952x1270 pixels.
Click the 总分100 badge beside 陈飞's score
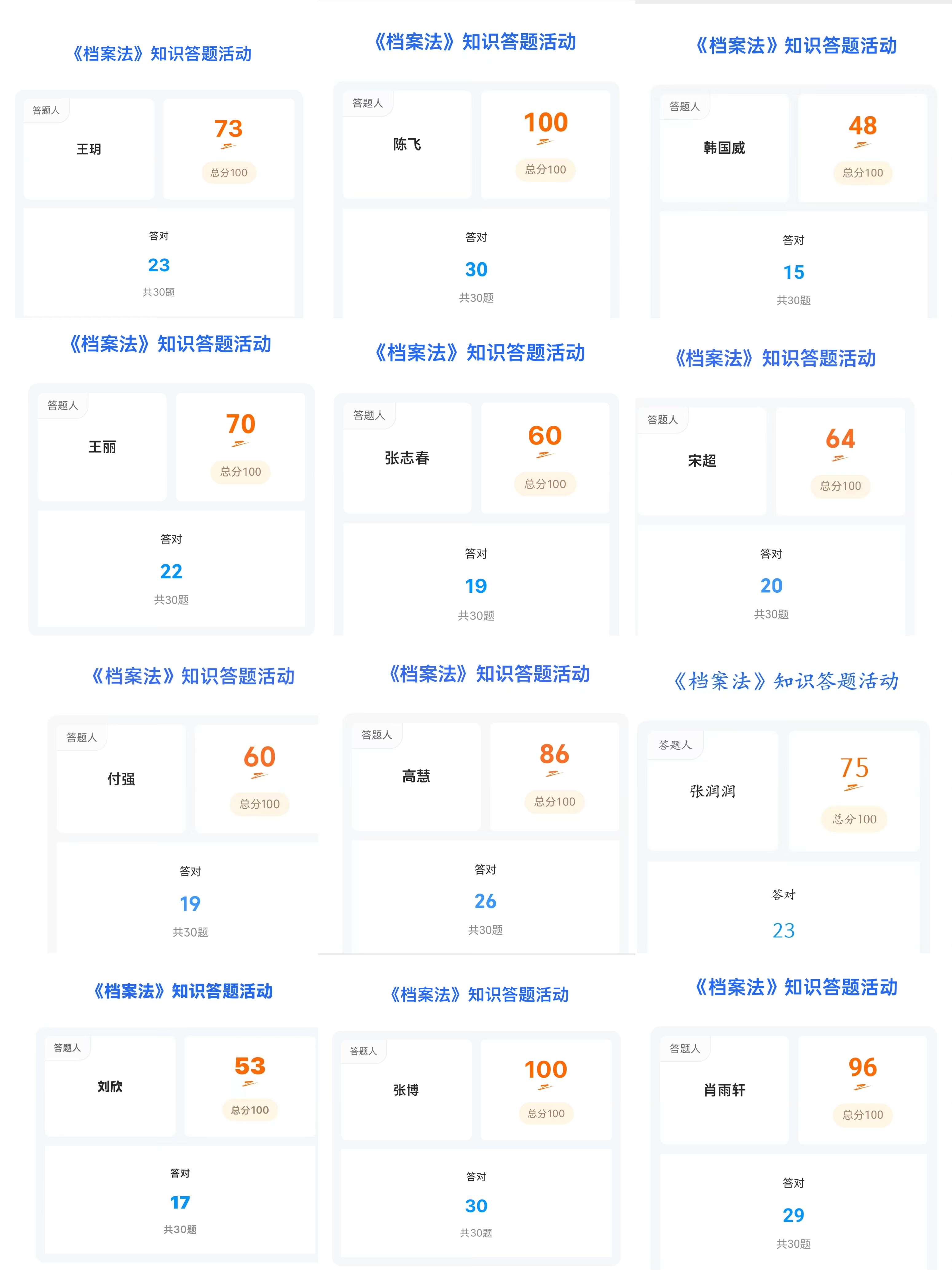[545, 170]
